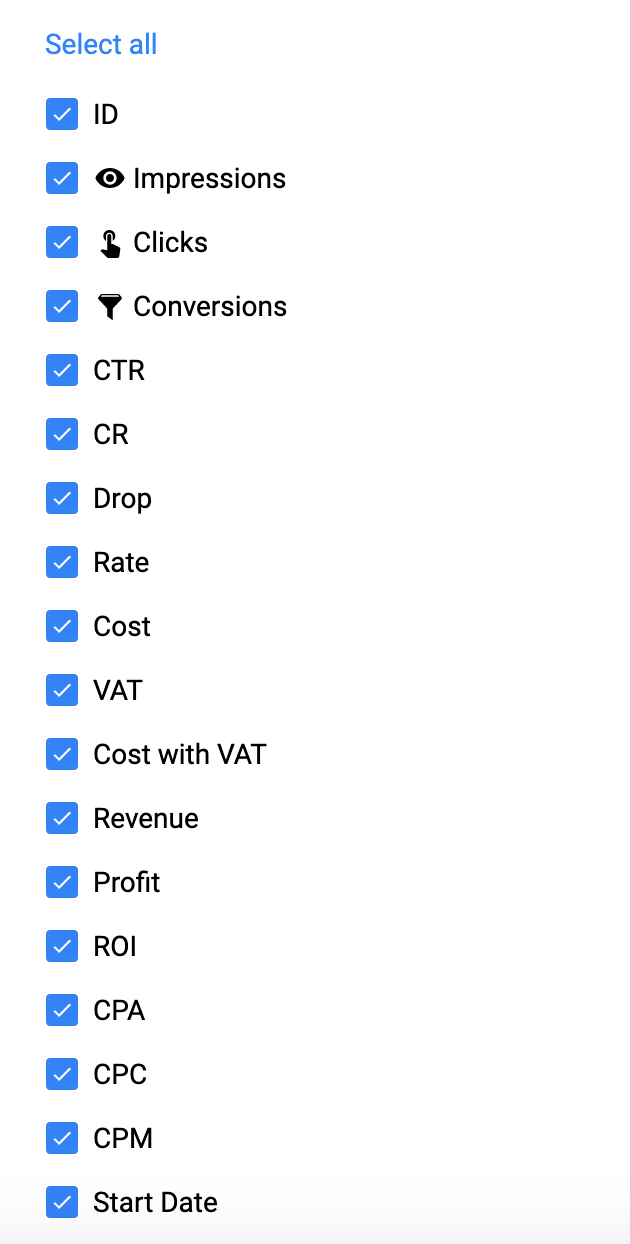Viewport: 630px width, 1244px height.
Task: Uncheck the ID checkbox
Action: pos(62,114)
